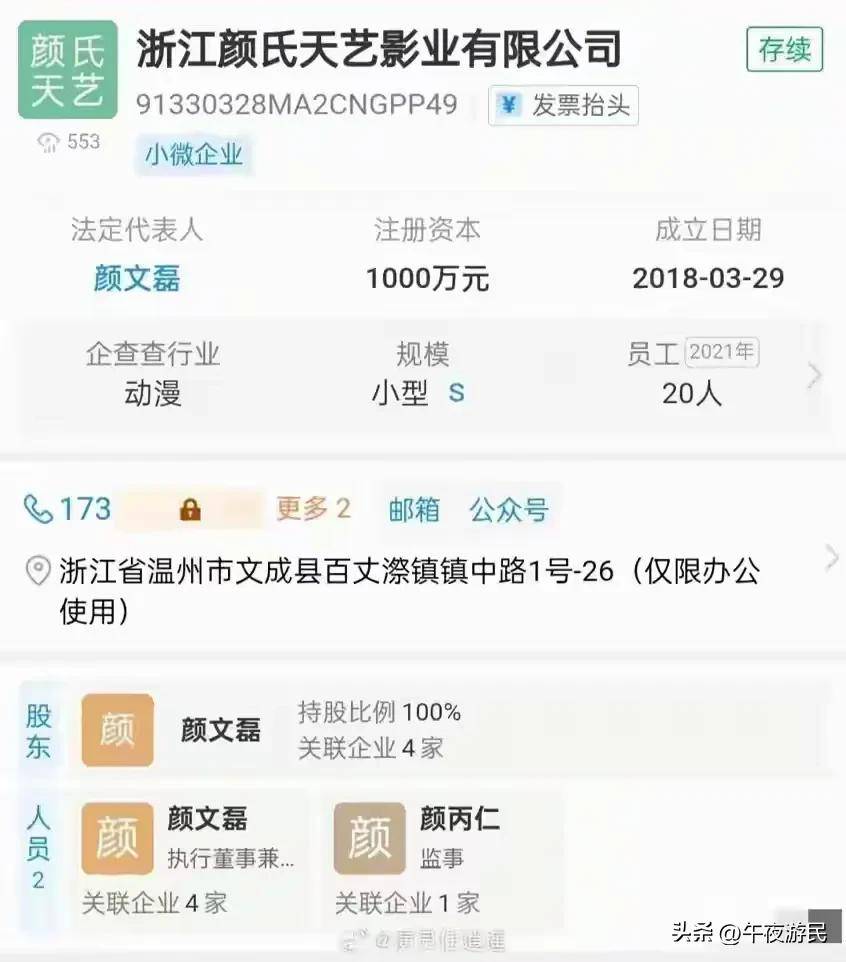The width and height of the screenshot is (846, 962).
Task: Tap the 小微企业 tag chip
Action: (x=194, y=155)
